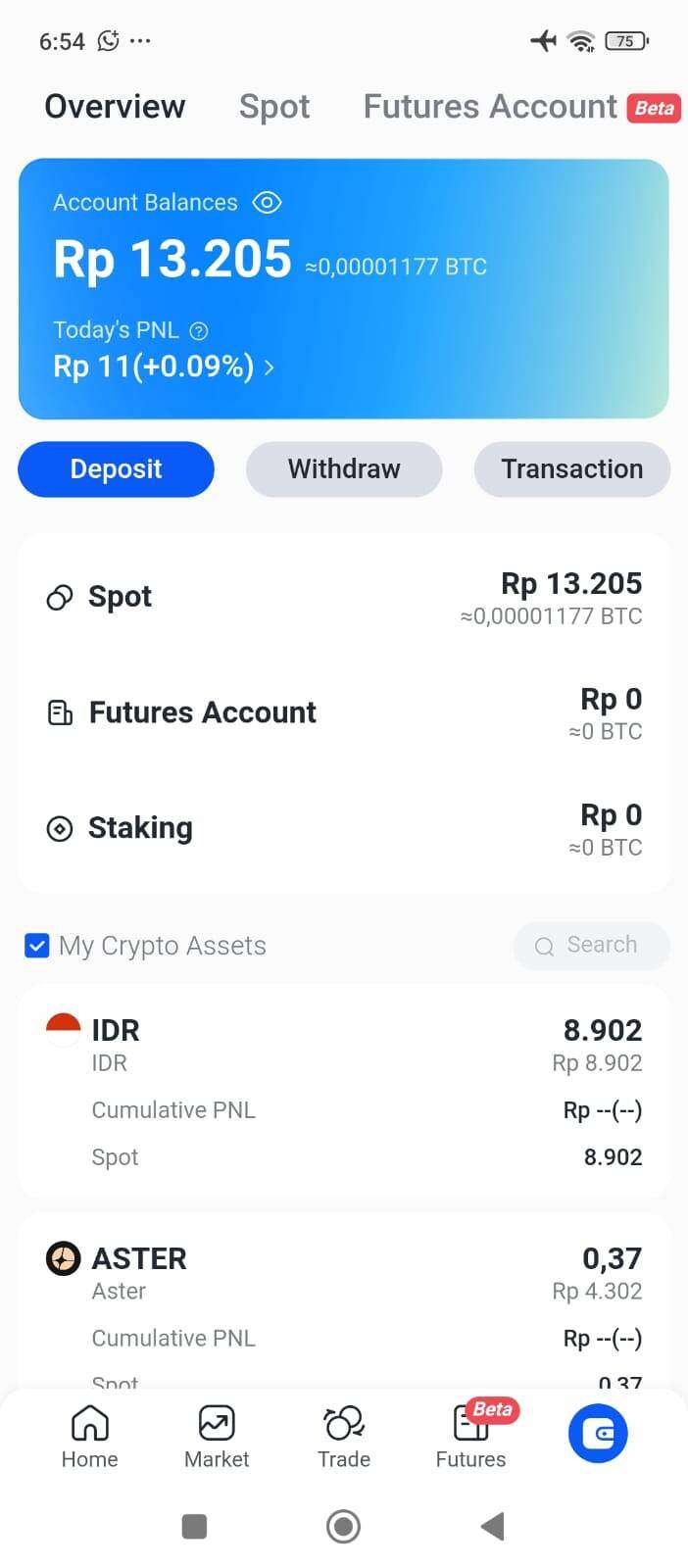Open the Staking balance row

coord(344,829)
